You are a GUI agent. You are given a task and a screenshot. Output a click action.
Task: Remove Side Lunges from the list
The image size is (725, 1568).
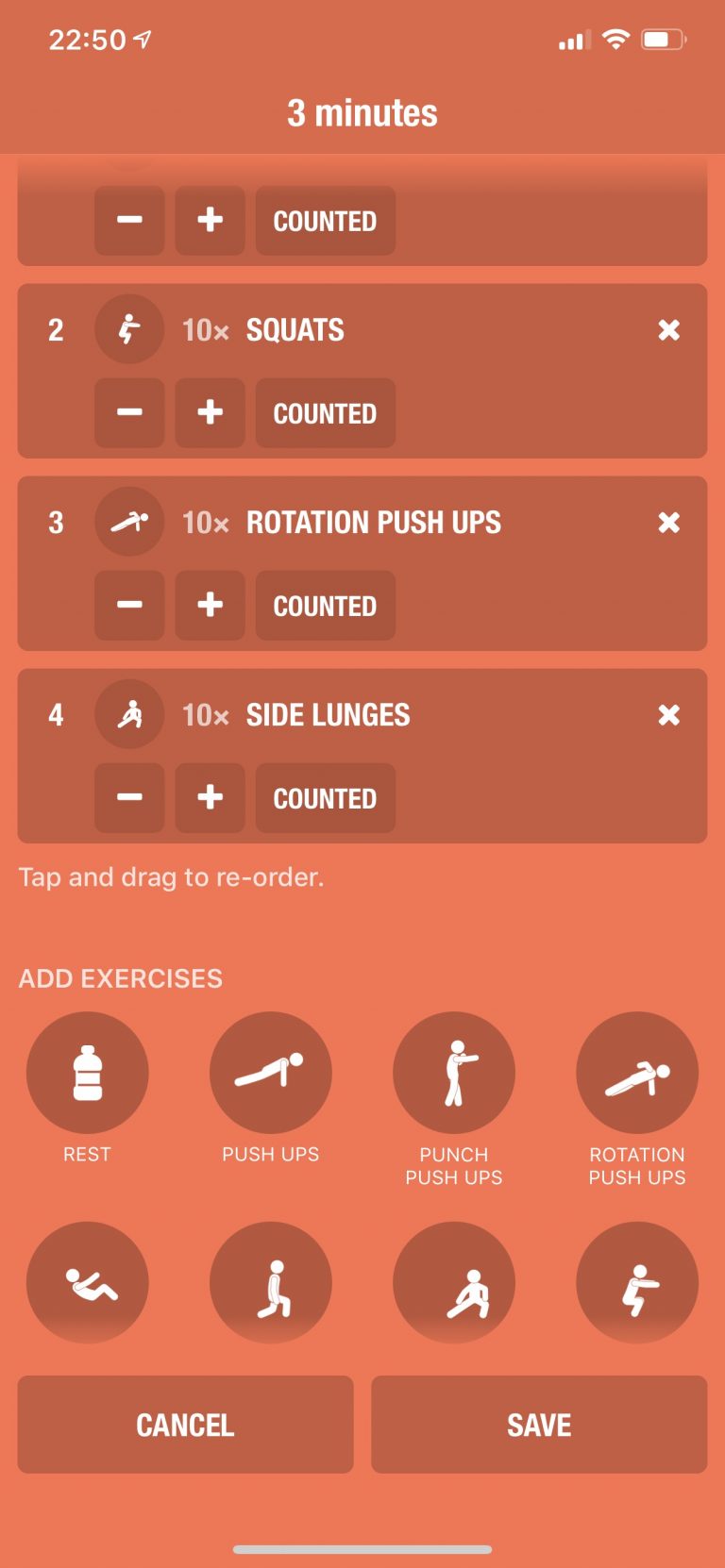(x=668, y=715)
